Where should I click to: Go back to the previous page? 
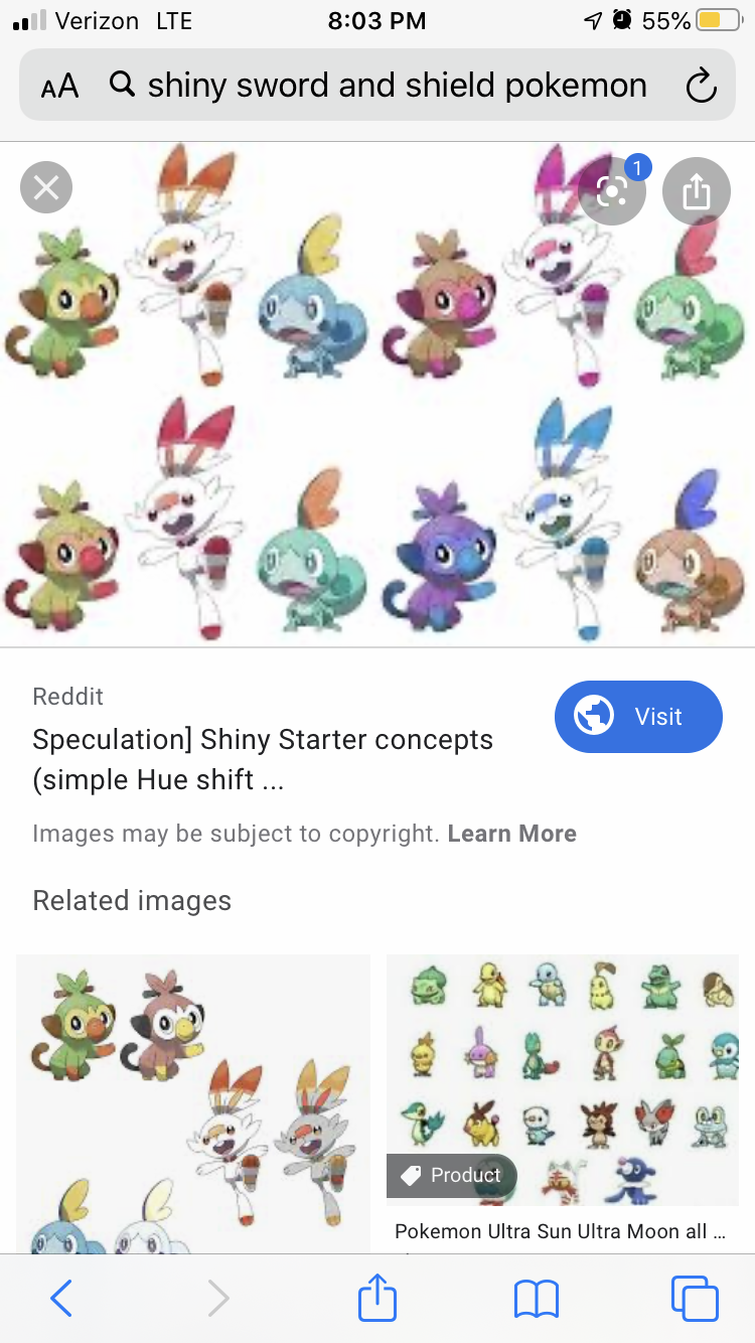tap(62, 1298)
